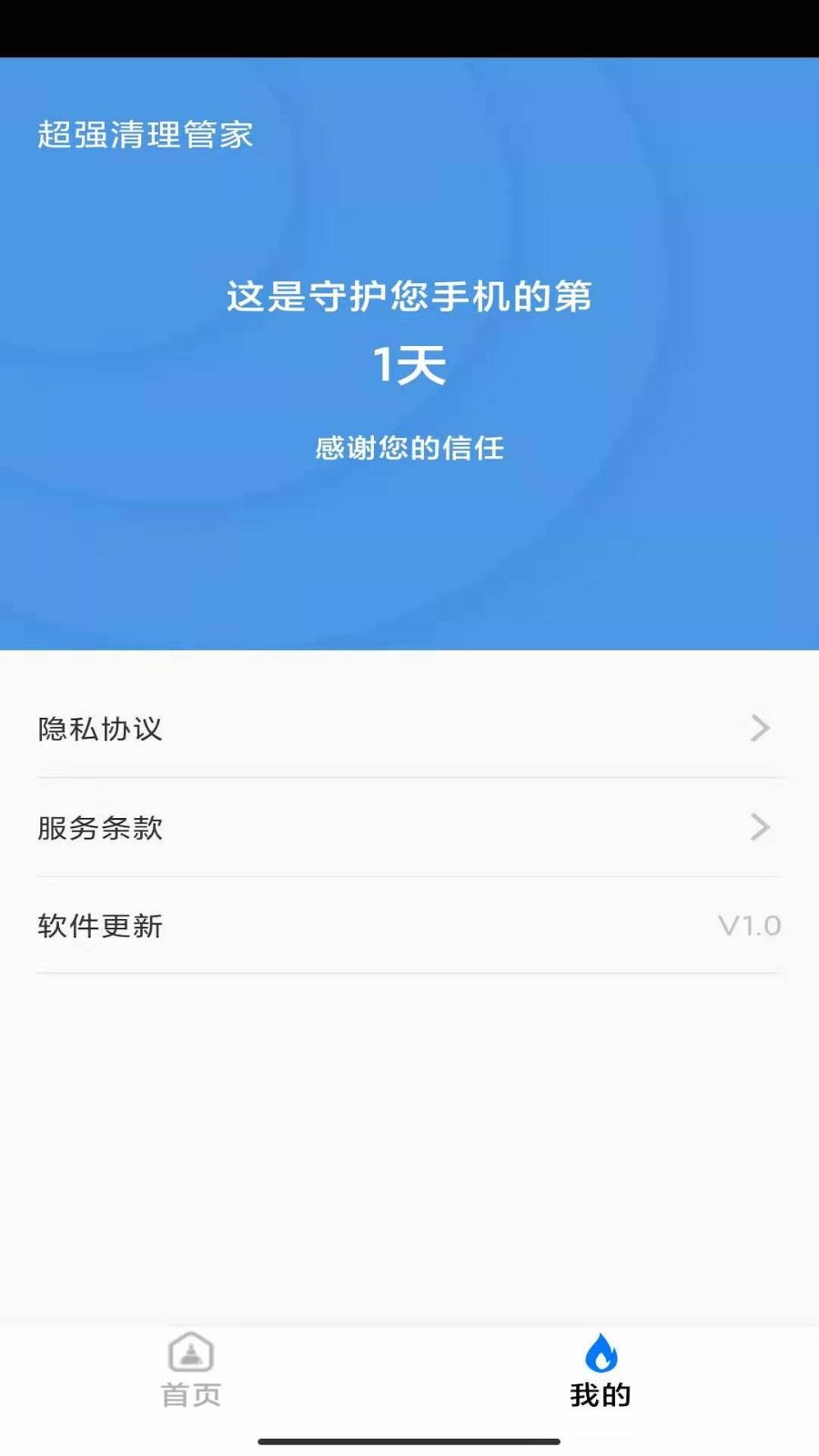The image size is (819, 1456).
Task: Expand the 服务条款 row chevron
Action: point(761,827)
